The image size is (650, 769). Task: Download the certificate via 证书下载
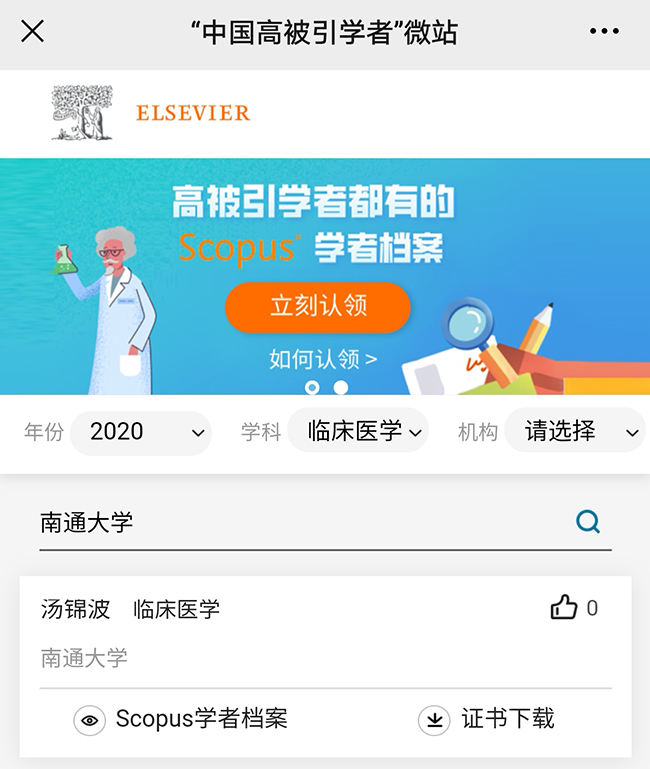pos(487,719)
